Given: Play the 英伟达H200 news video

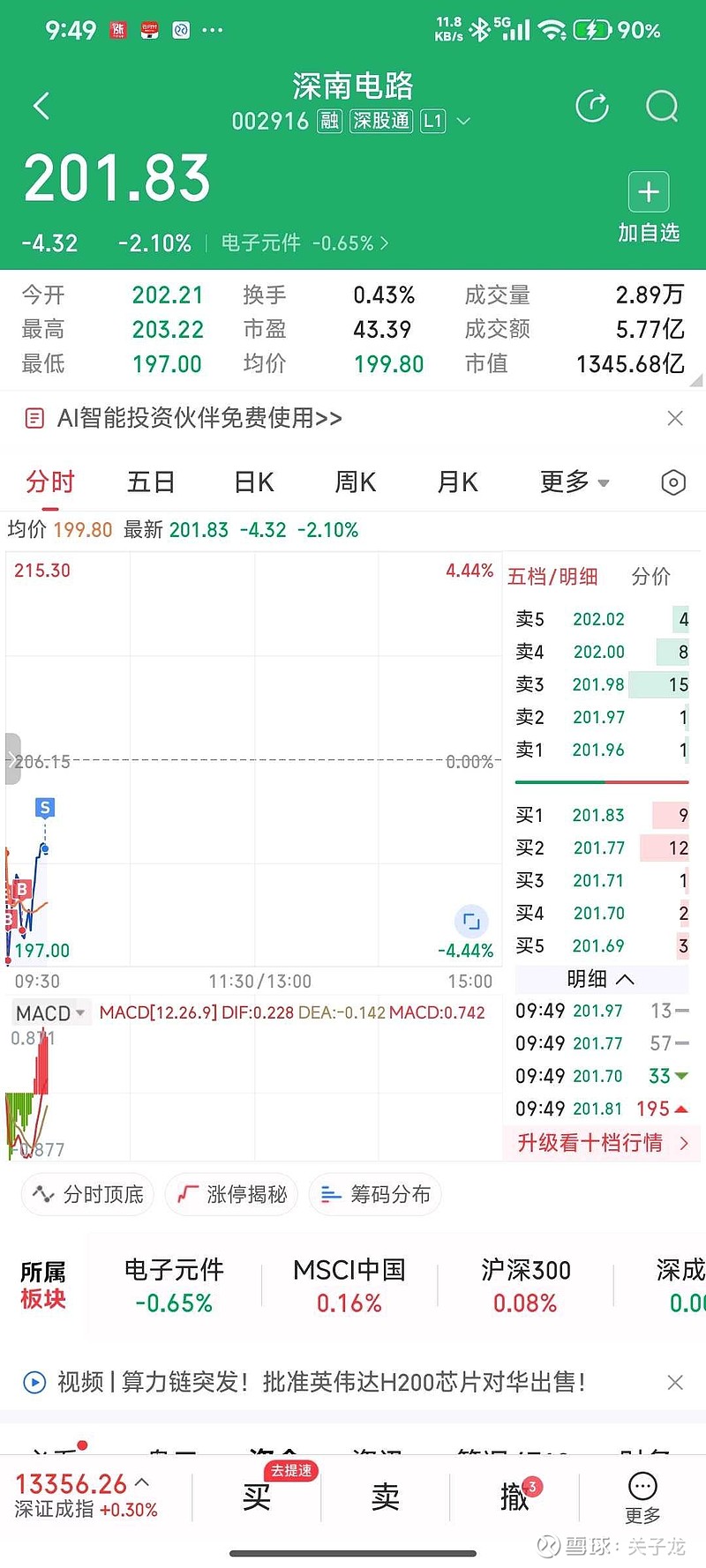Looking at the screenshot, I should 34,1384.
